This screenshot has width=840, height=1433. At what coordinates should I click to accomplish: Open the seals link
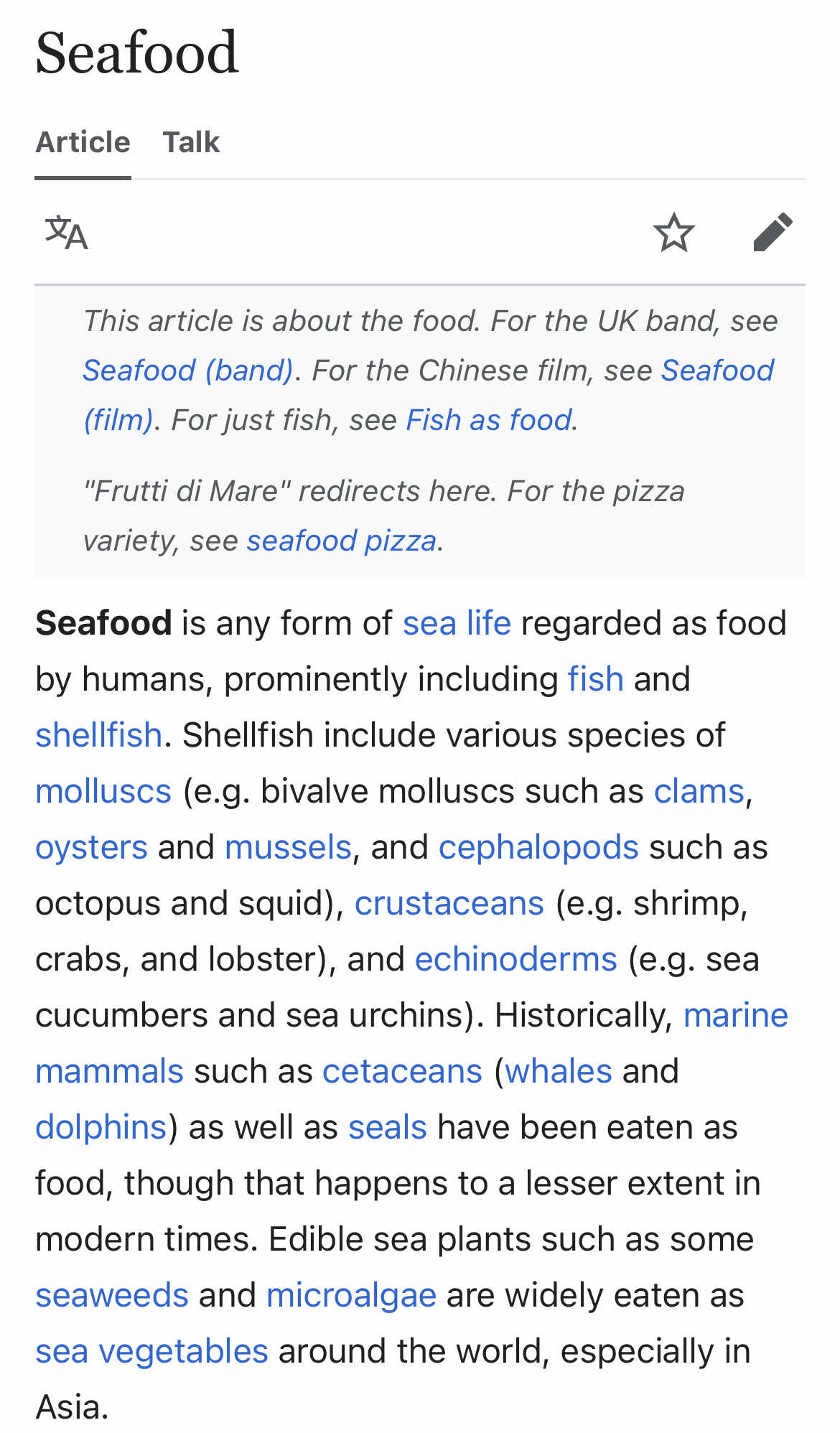tap(388, 1127)
